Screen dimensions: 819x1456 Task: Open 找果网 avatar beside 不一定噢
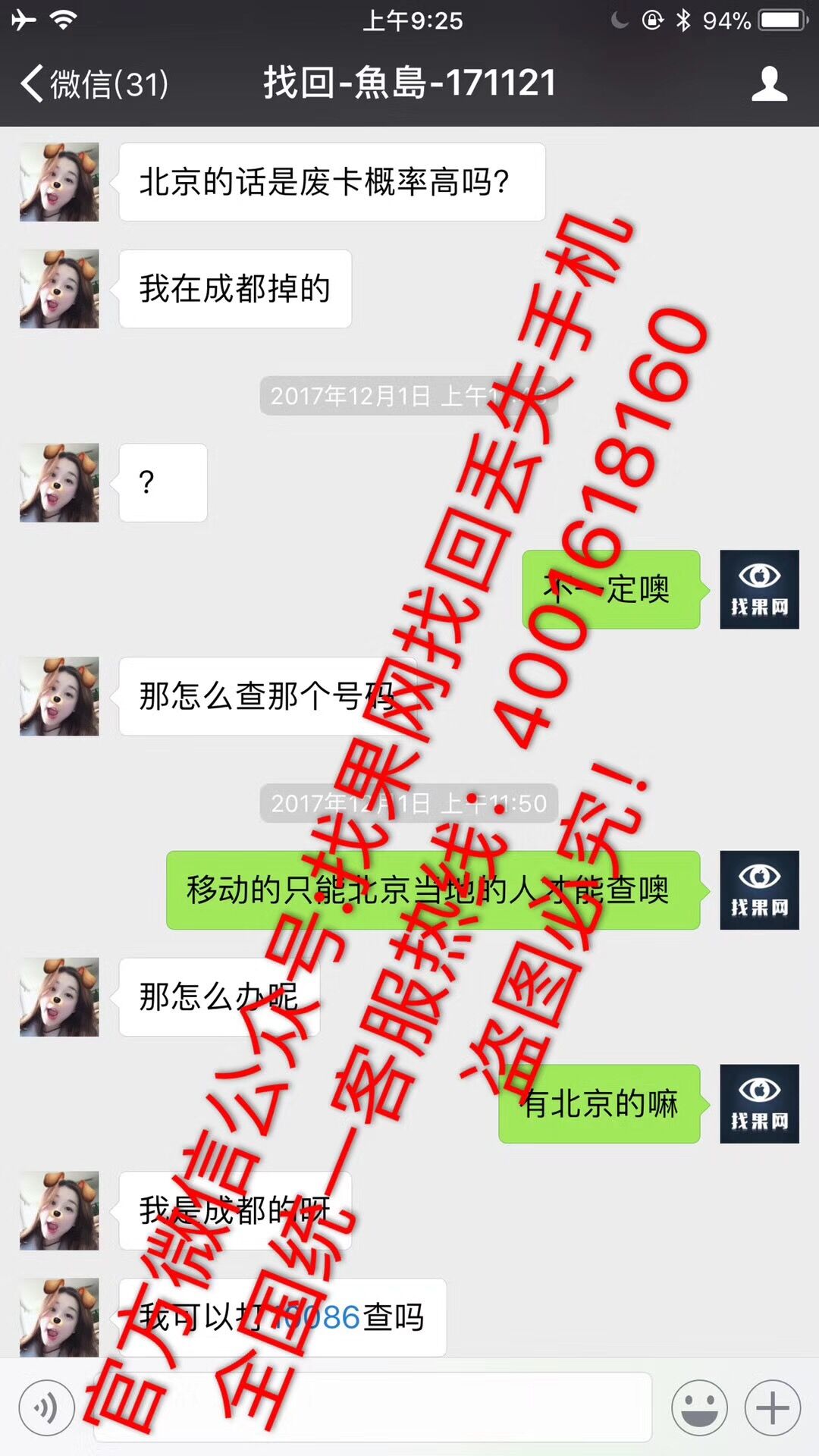click(x=759, y=589)
